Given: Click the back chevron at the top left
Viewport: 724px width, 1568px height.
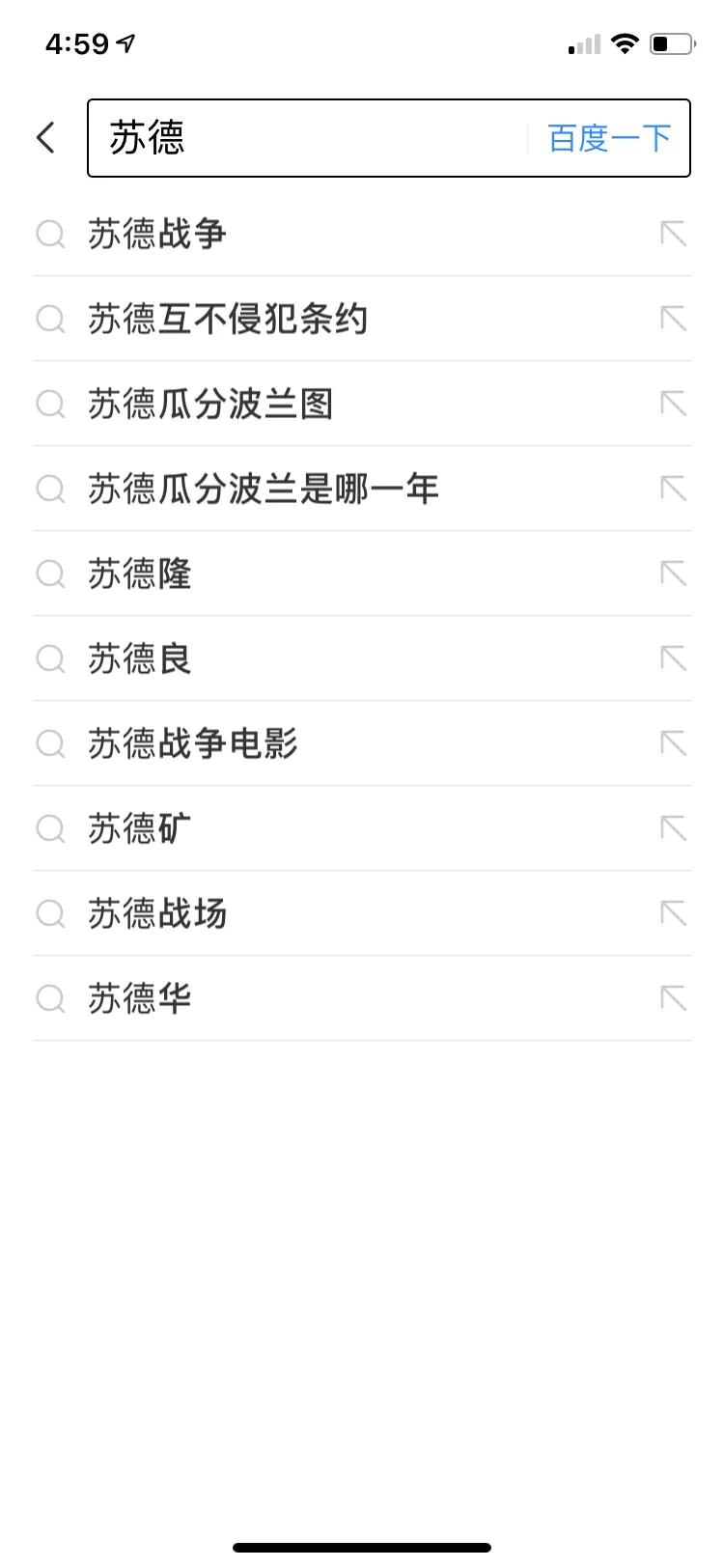Looking at the screenshot, I should (44, 137).
